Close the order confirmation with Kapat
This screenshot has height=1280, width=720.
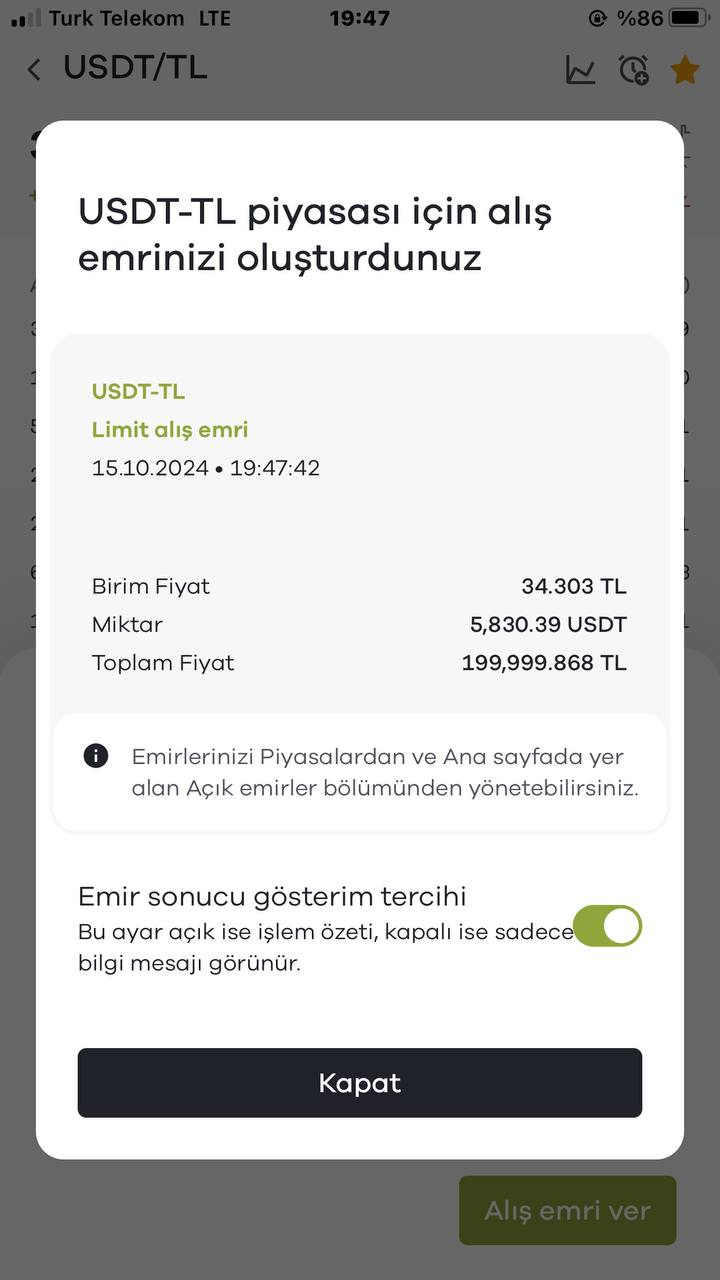click(360, 1083)
